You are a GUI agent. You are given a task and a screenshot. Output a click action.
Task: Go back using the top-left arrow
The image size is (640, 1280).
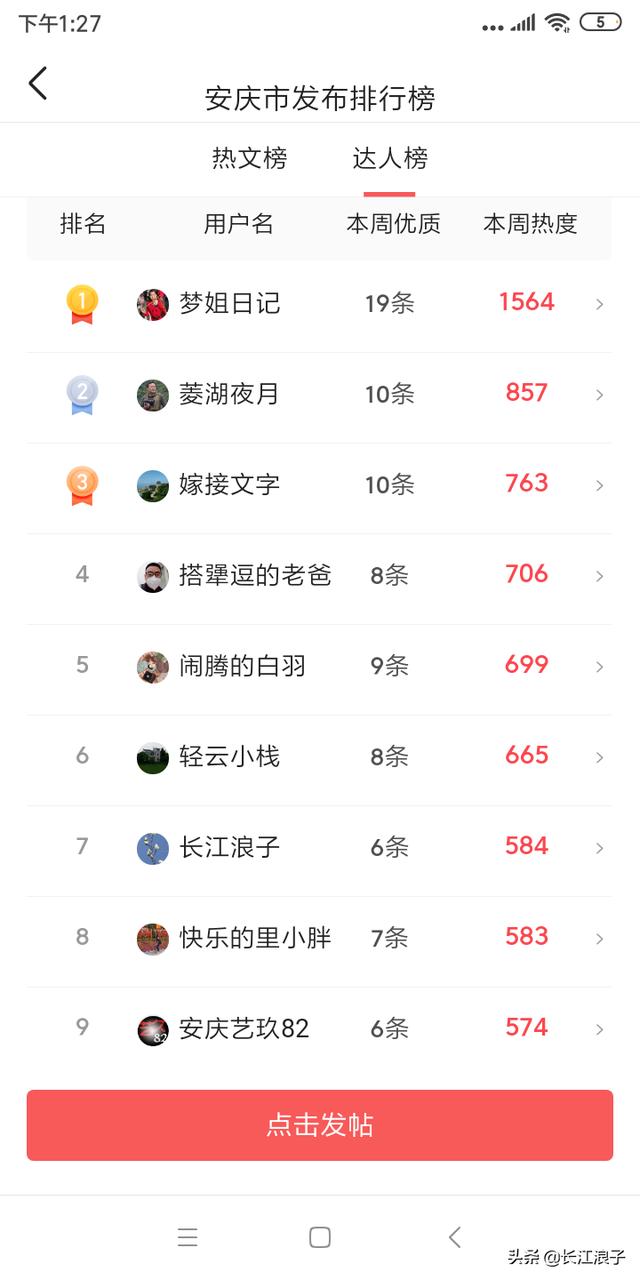[x=38, y=84]
